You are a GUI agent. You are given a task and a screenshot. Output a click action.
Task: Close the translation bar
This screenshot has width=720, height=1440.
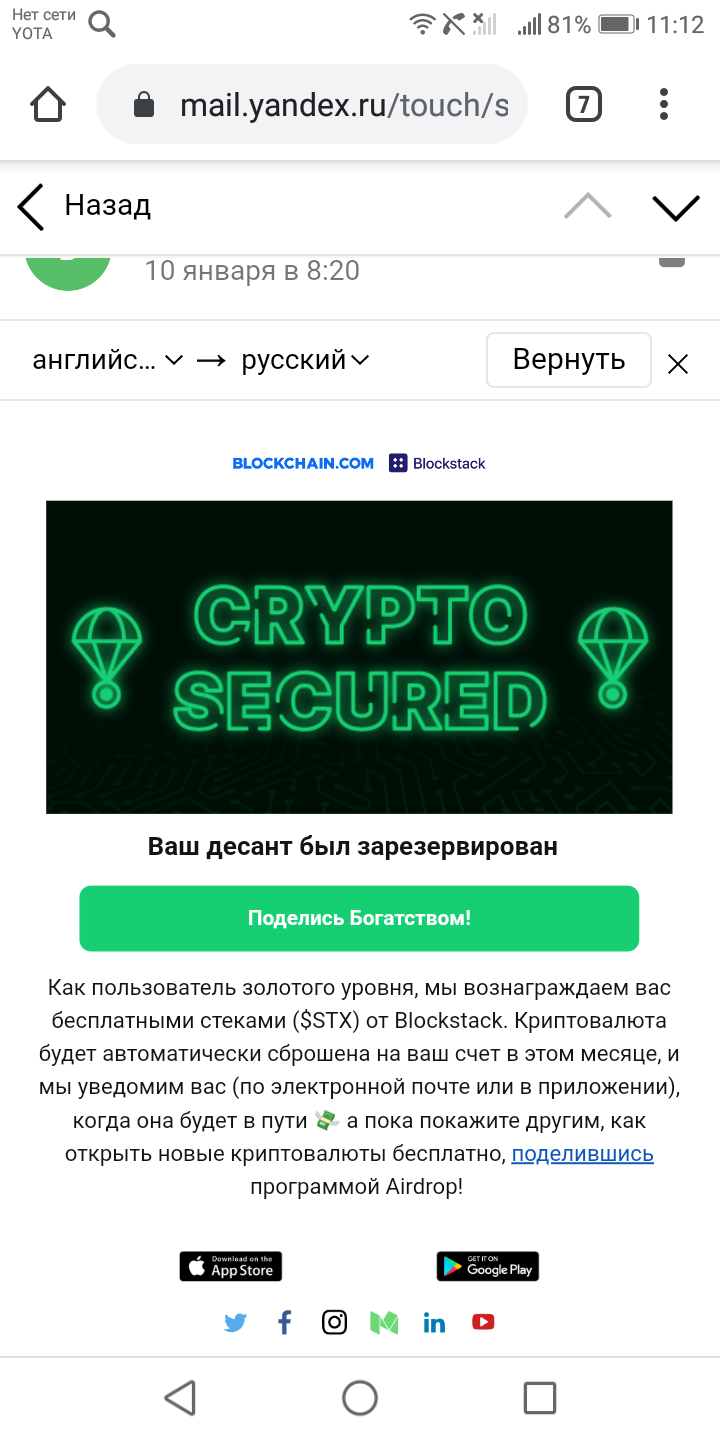click(x=678, y=364)
